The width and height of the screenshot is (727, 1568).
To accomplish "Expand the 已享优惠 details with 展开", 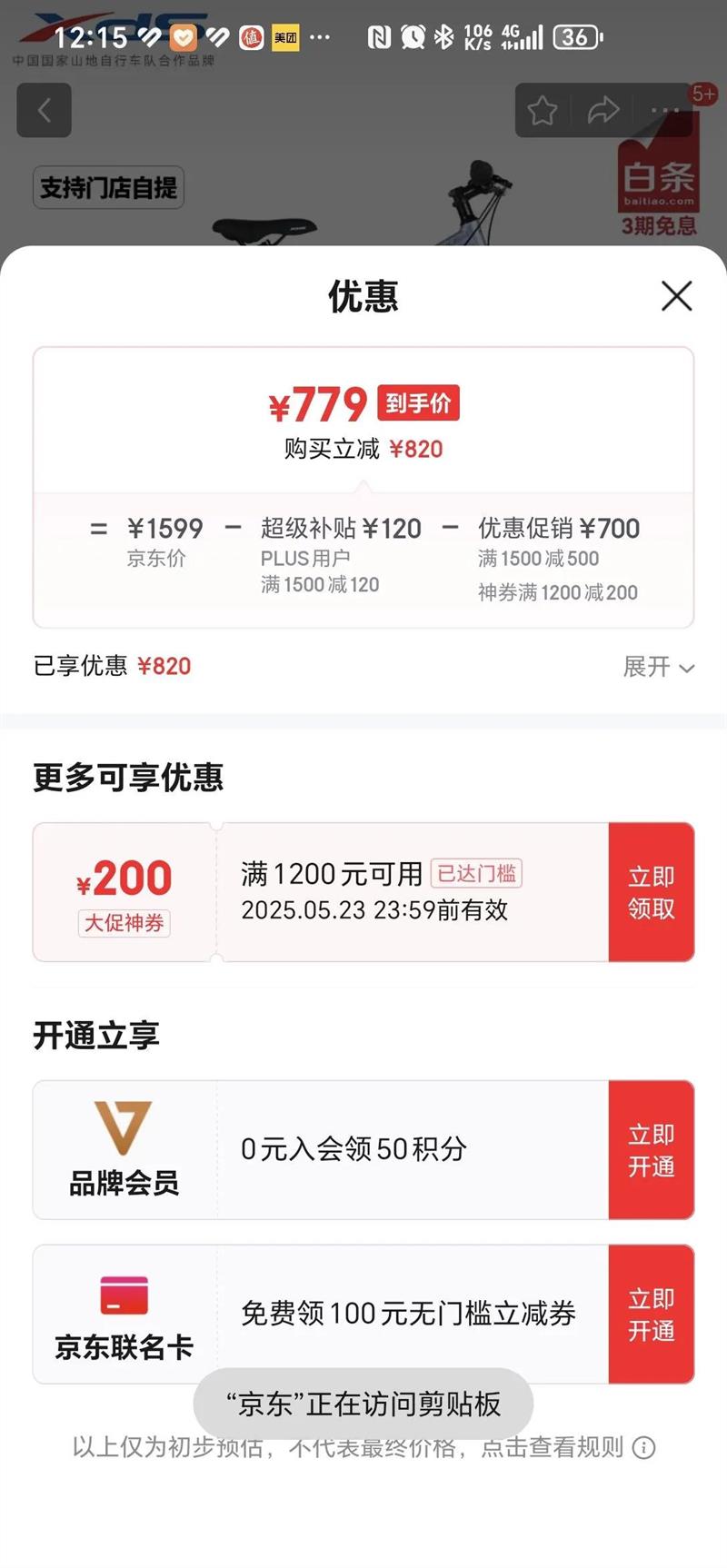I will [659, 667].
